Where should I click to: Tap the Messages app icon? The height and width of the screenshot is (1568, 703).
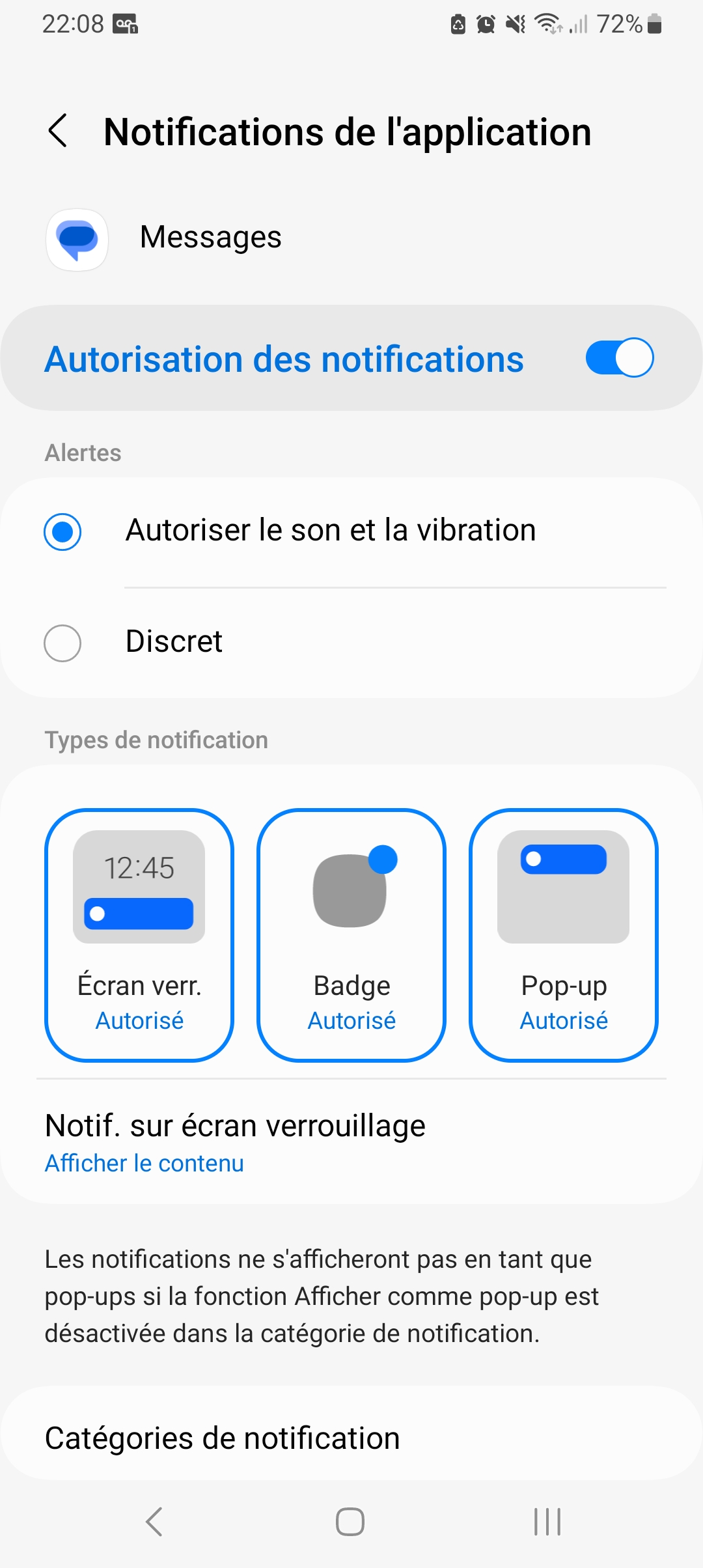(76, 239)
